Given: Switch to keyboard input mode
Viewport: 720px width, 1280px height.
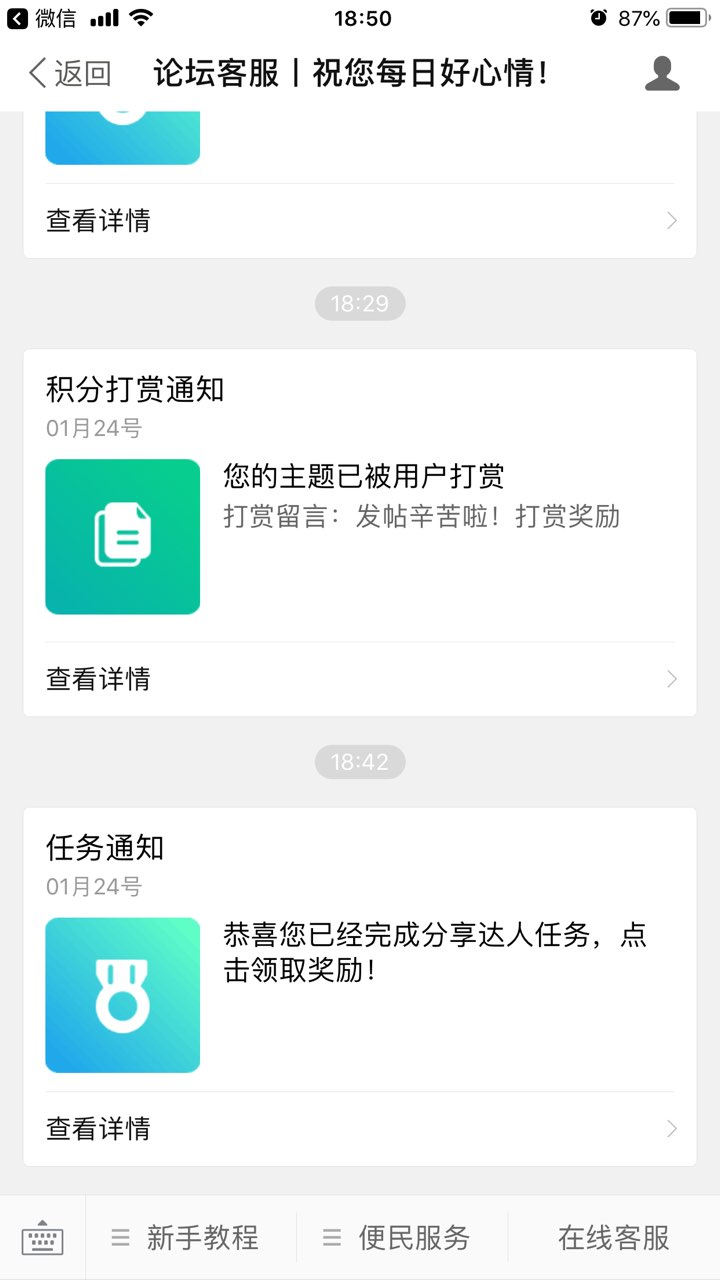Looking at the screenshot, I should point(42,1238).
